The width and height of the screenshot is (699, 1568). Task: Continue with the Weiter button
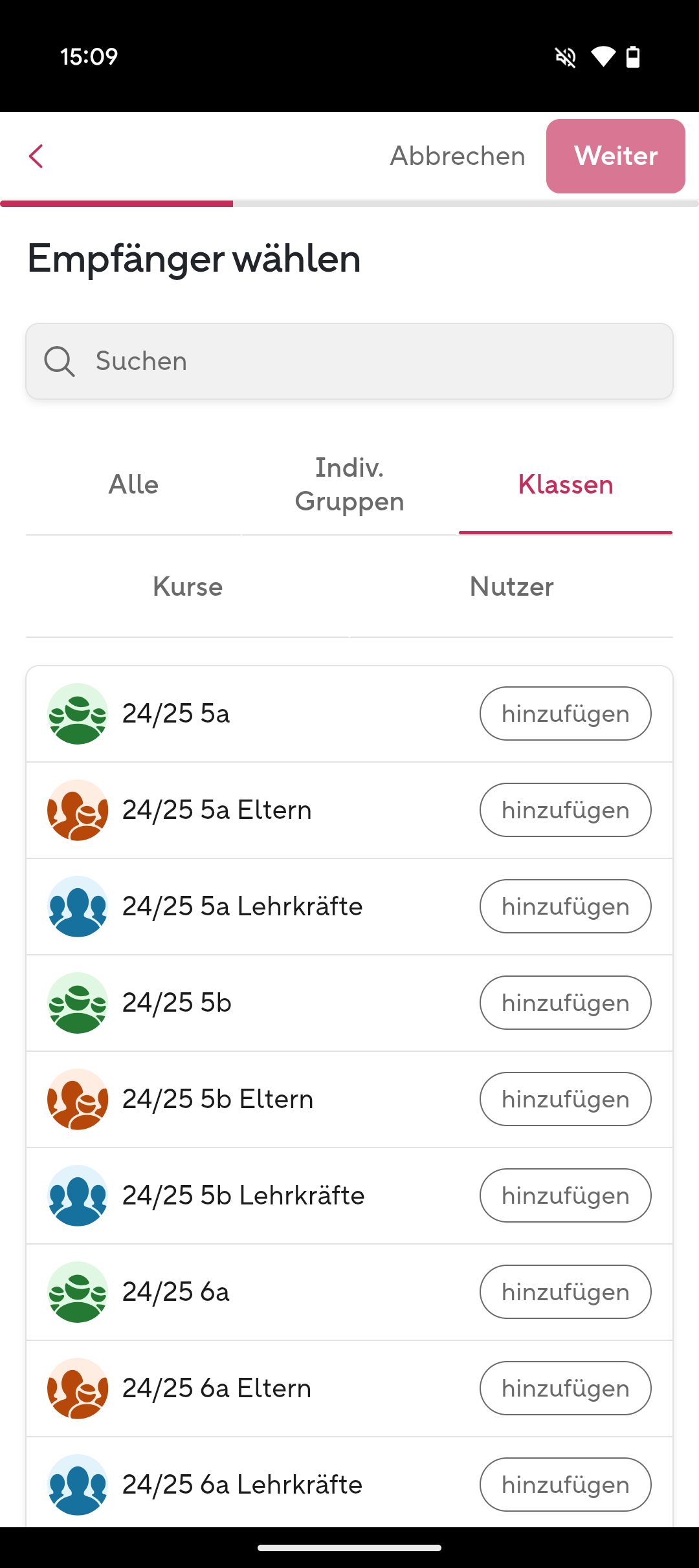[x=616, y=156]
